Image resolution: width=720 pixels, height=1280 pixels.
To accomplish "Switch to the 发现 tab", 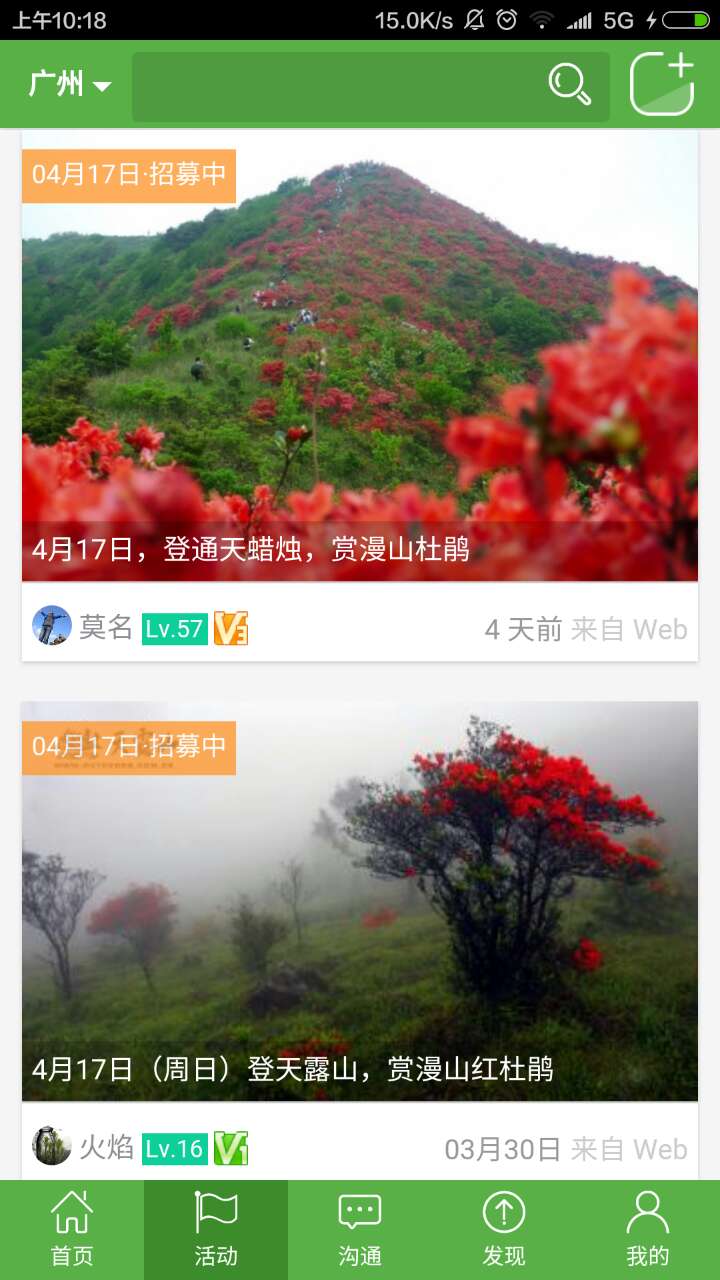I will (x=503, y=1228).
